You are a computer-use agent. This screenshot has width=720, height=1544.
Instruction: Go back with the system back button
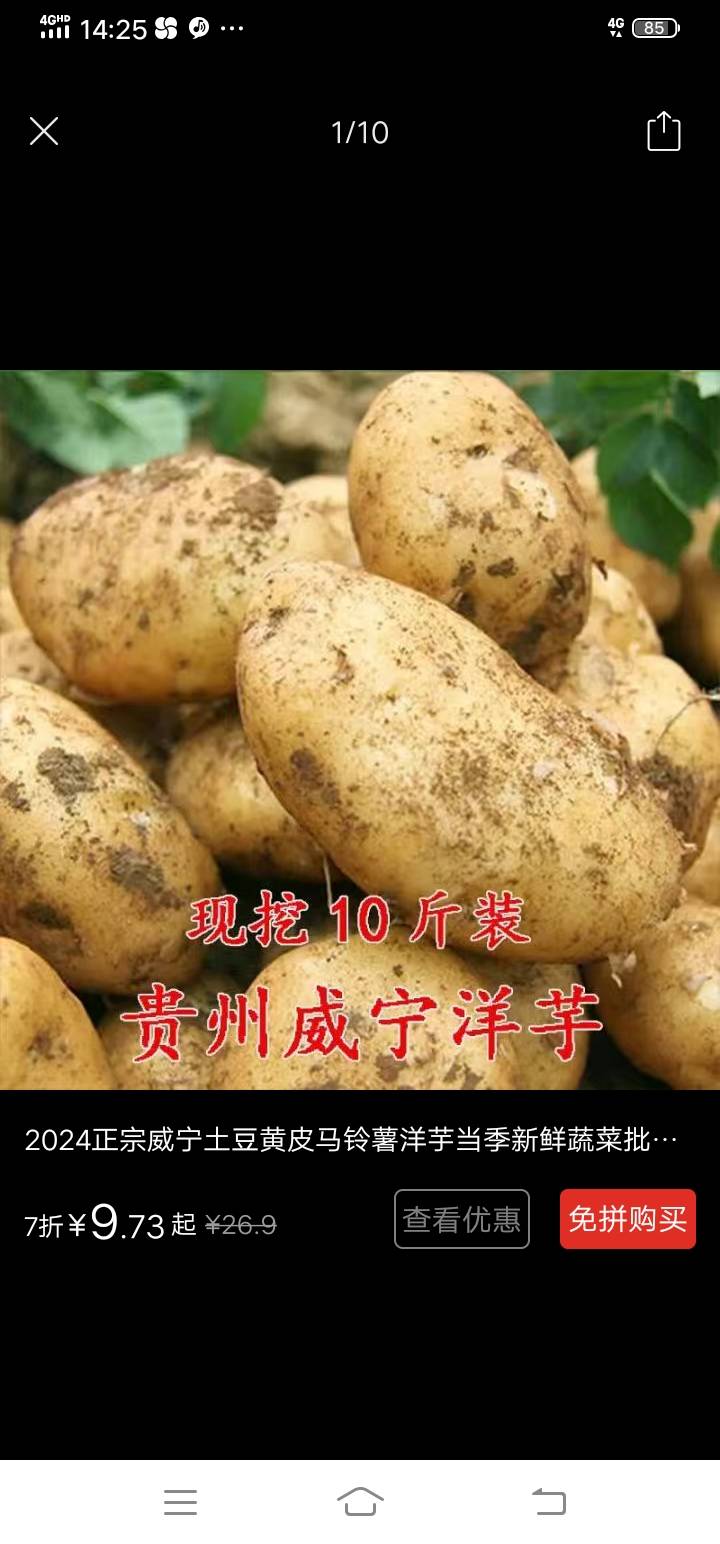click(x=548, y=1501)
